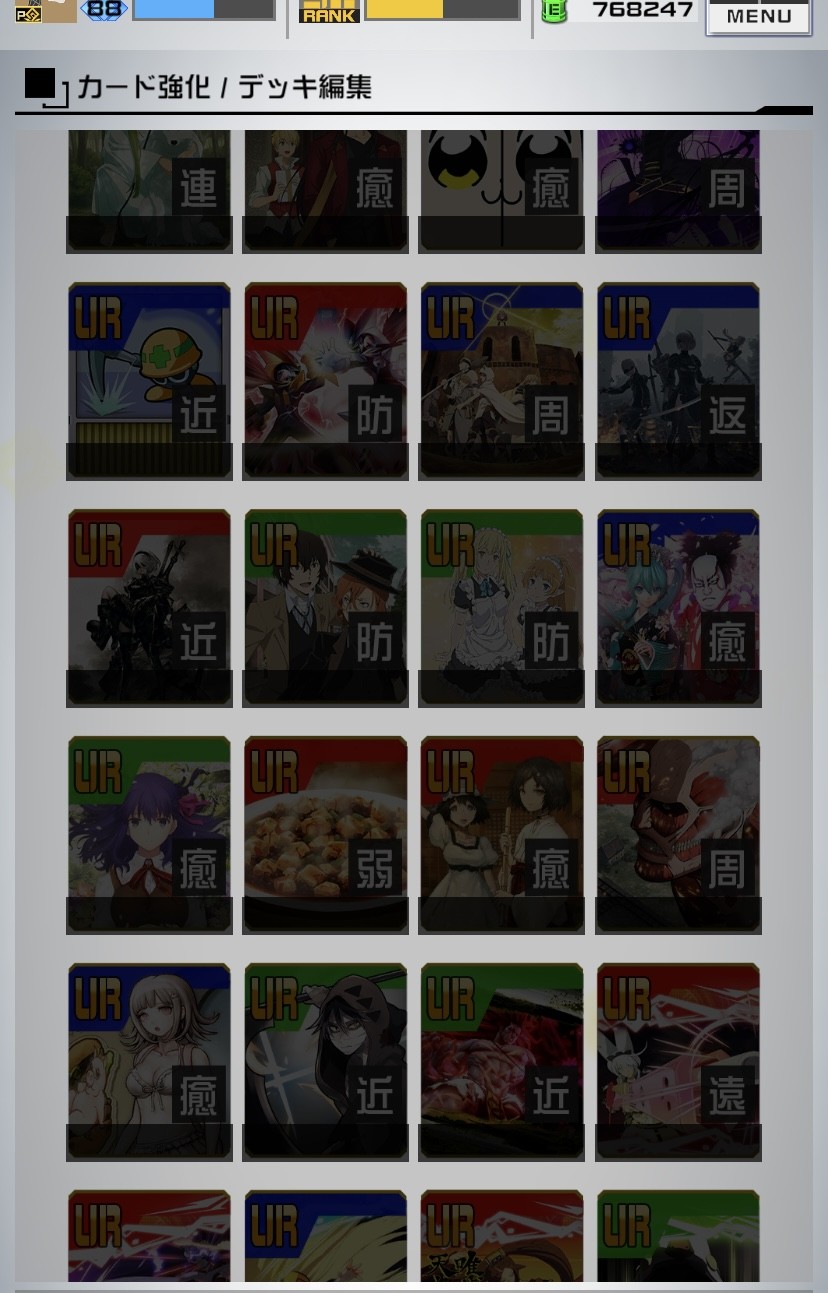The image size is (828, 1293).
Task: Tap the two maids card marked 防
Action: tap(501, 608)
